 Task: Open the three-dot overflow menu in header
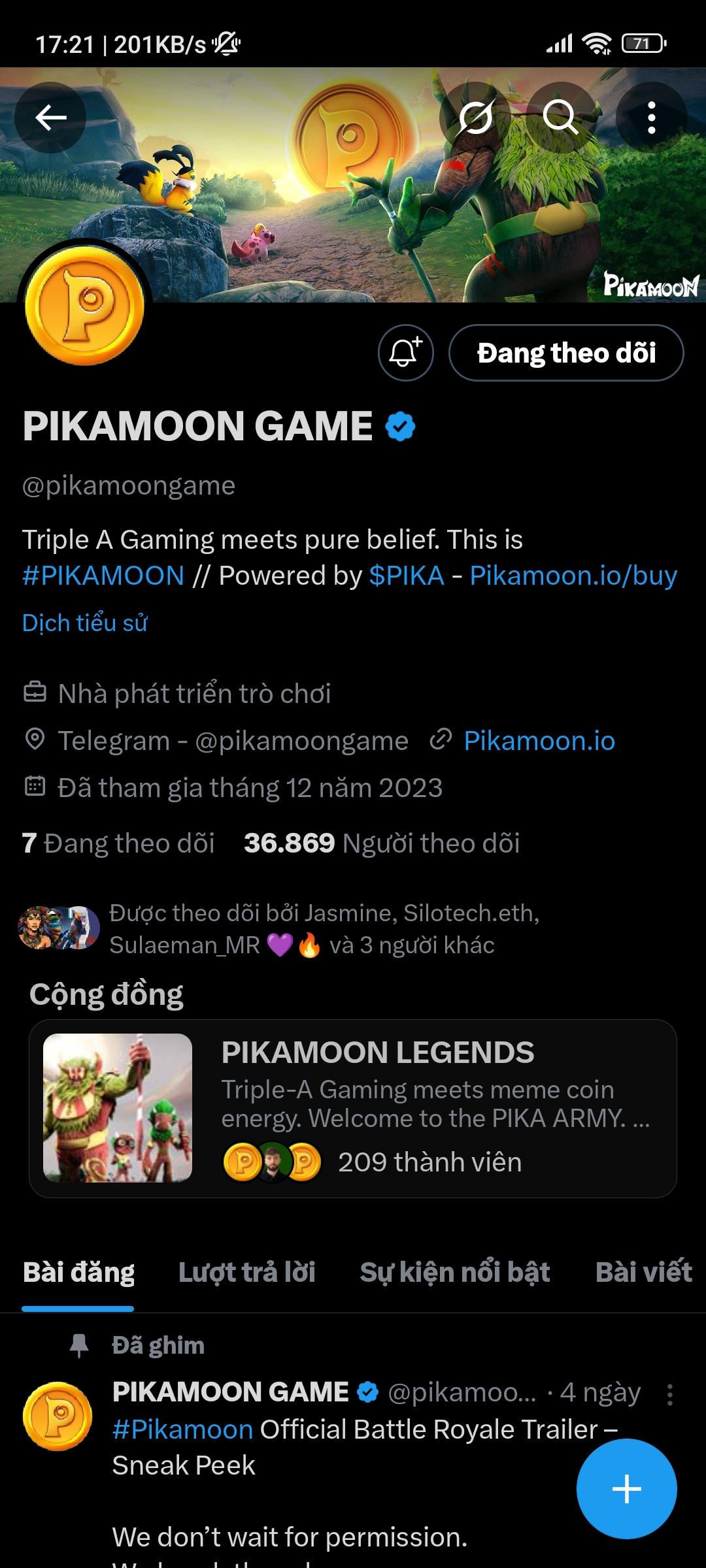(x=651, y=118)
